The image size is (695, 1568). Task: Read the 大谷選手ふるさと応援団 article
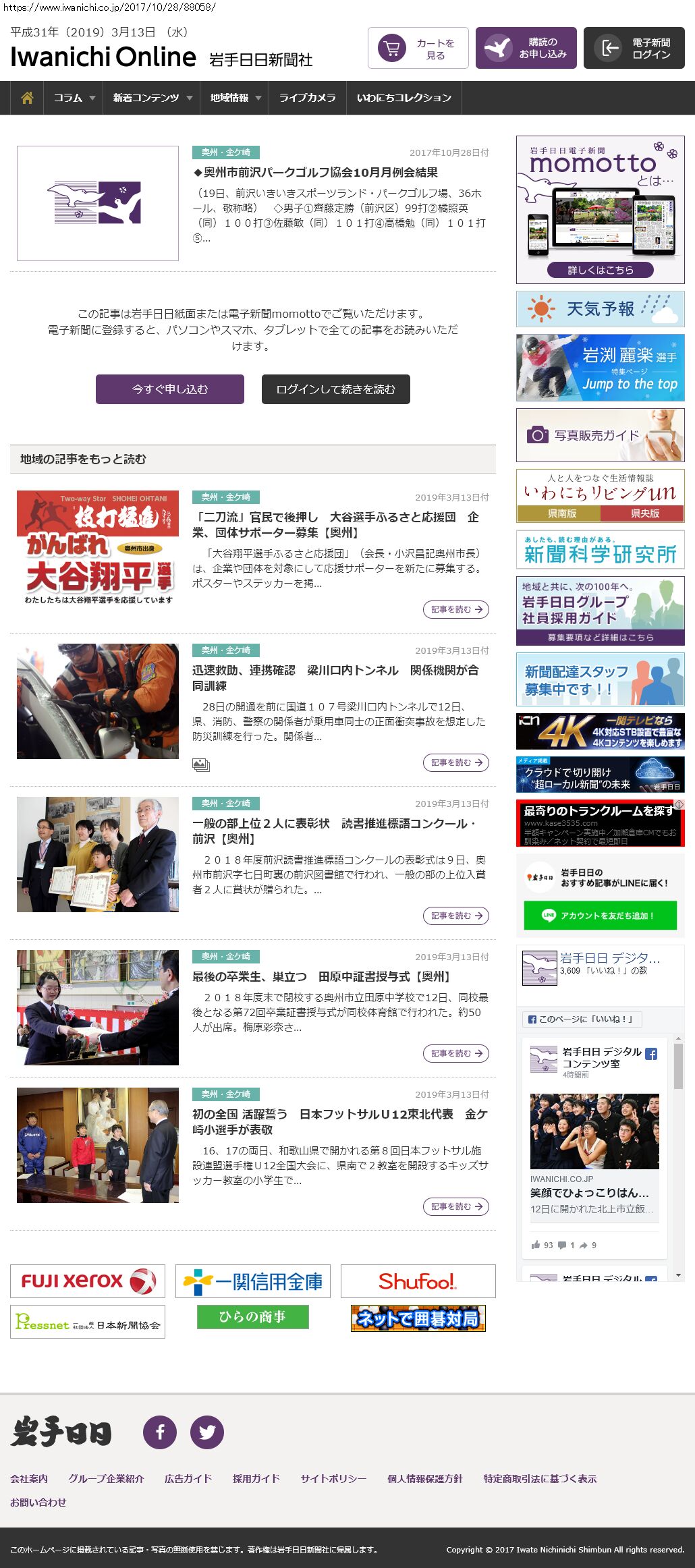click(335, 524)
